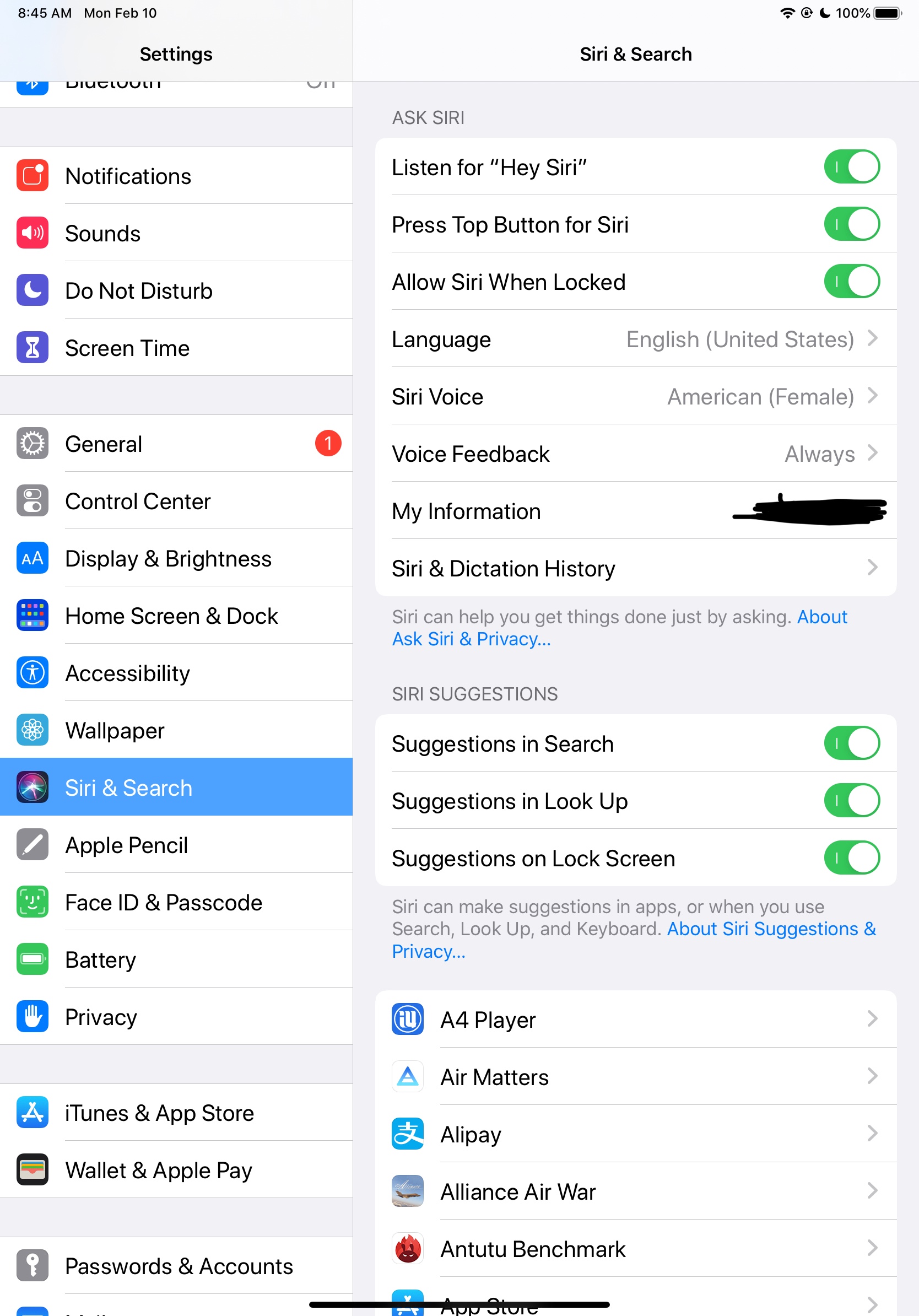Viewport: 919px width, 1316px height.
Task: Open About Siri Suggestions & Privacy link
Action: tap(771, 929)
